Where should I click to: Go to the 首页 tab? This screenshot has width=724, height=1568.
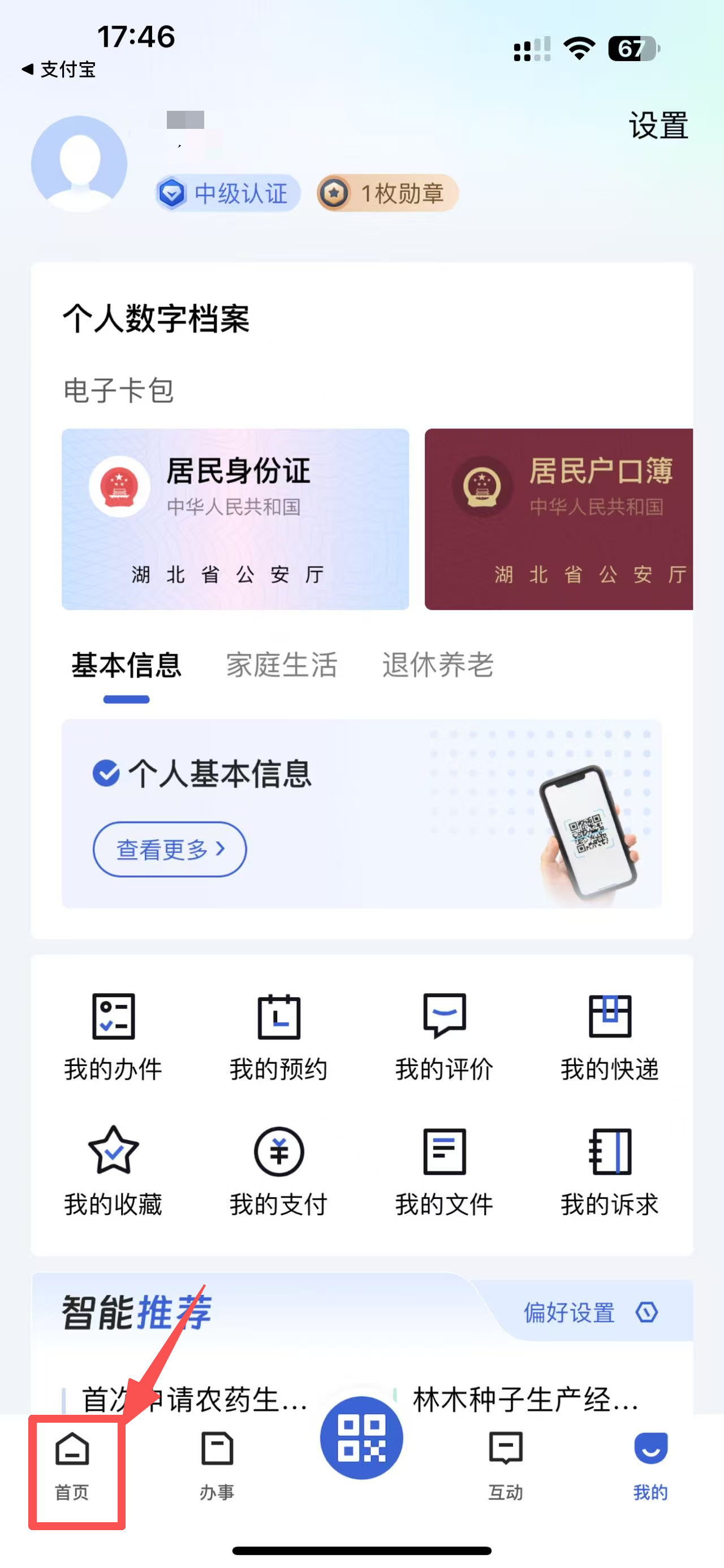click(72, 1466)
